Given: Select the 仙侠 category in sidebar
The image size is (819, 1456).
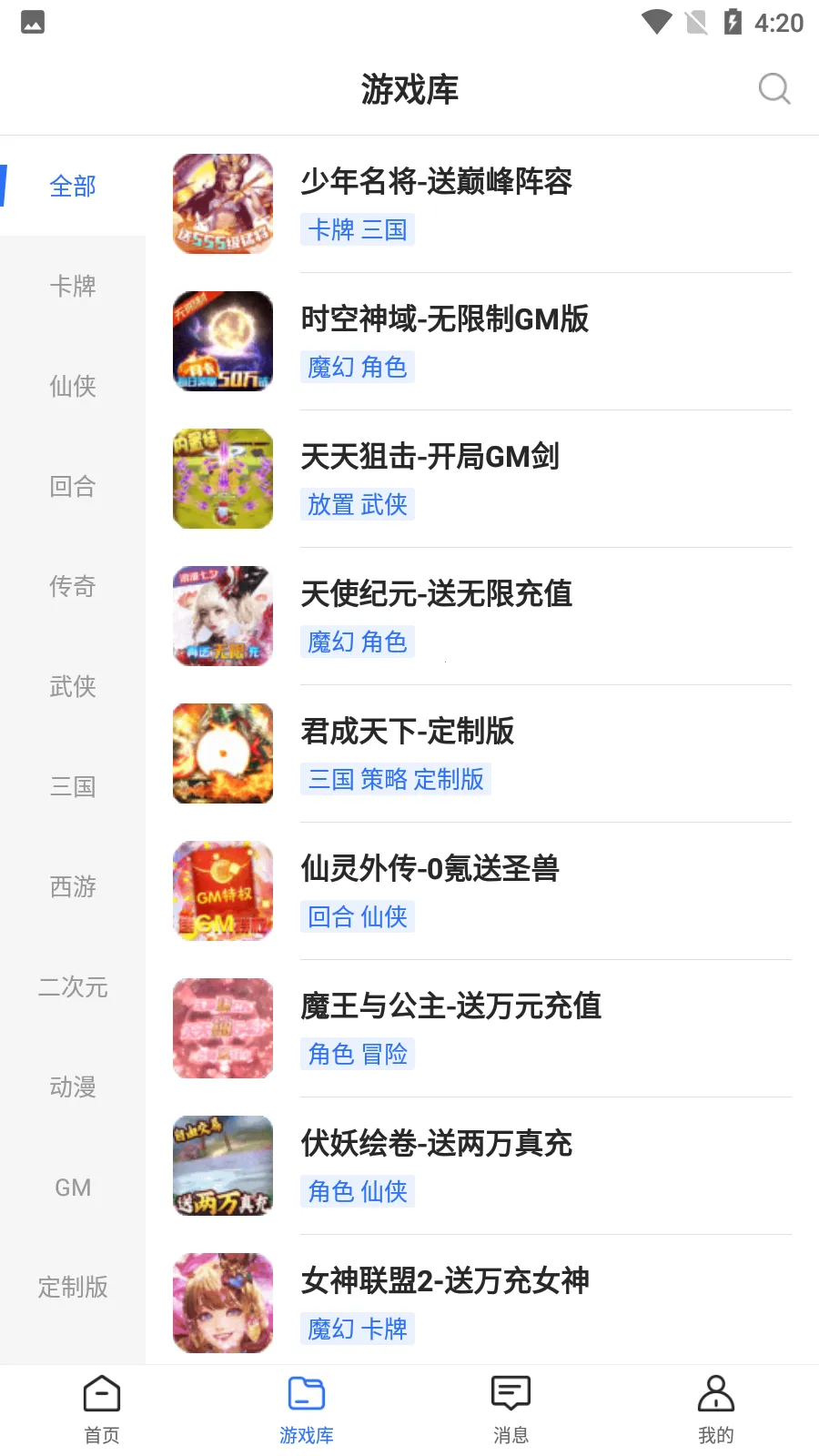Looking at the screenshot, I should coord(73,386).
